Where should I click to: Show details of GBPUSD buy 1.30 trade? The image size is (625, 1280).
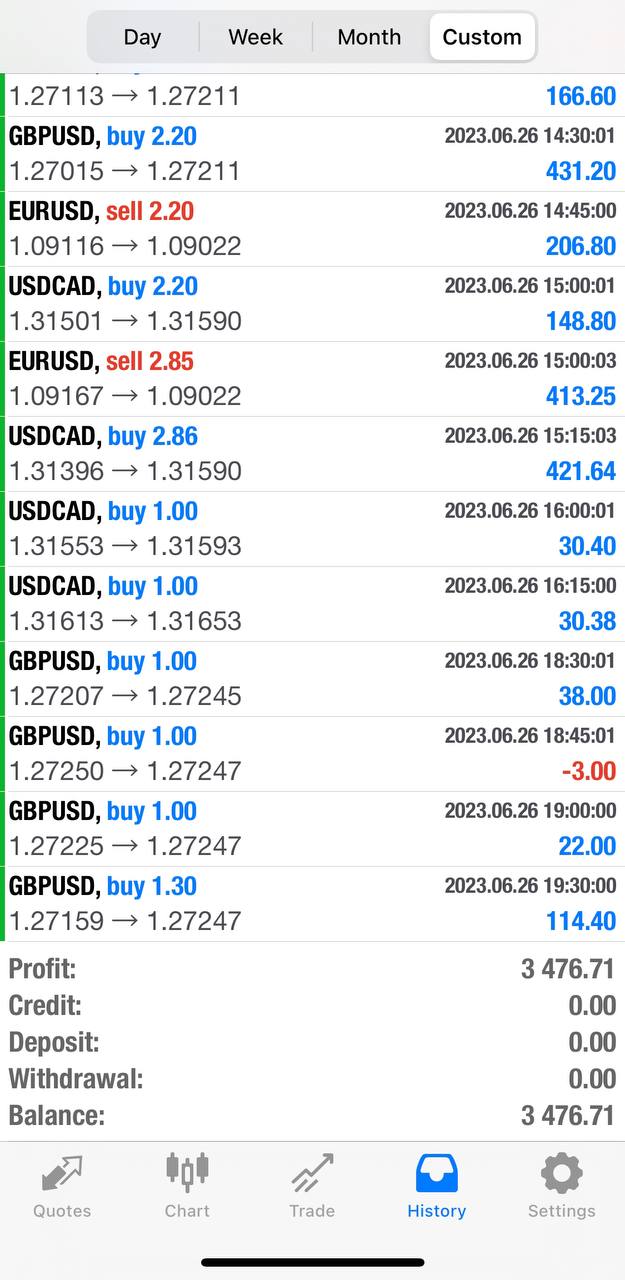point(312,904)
